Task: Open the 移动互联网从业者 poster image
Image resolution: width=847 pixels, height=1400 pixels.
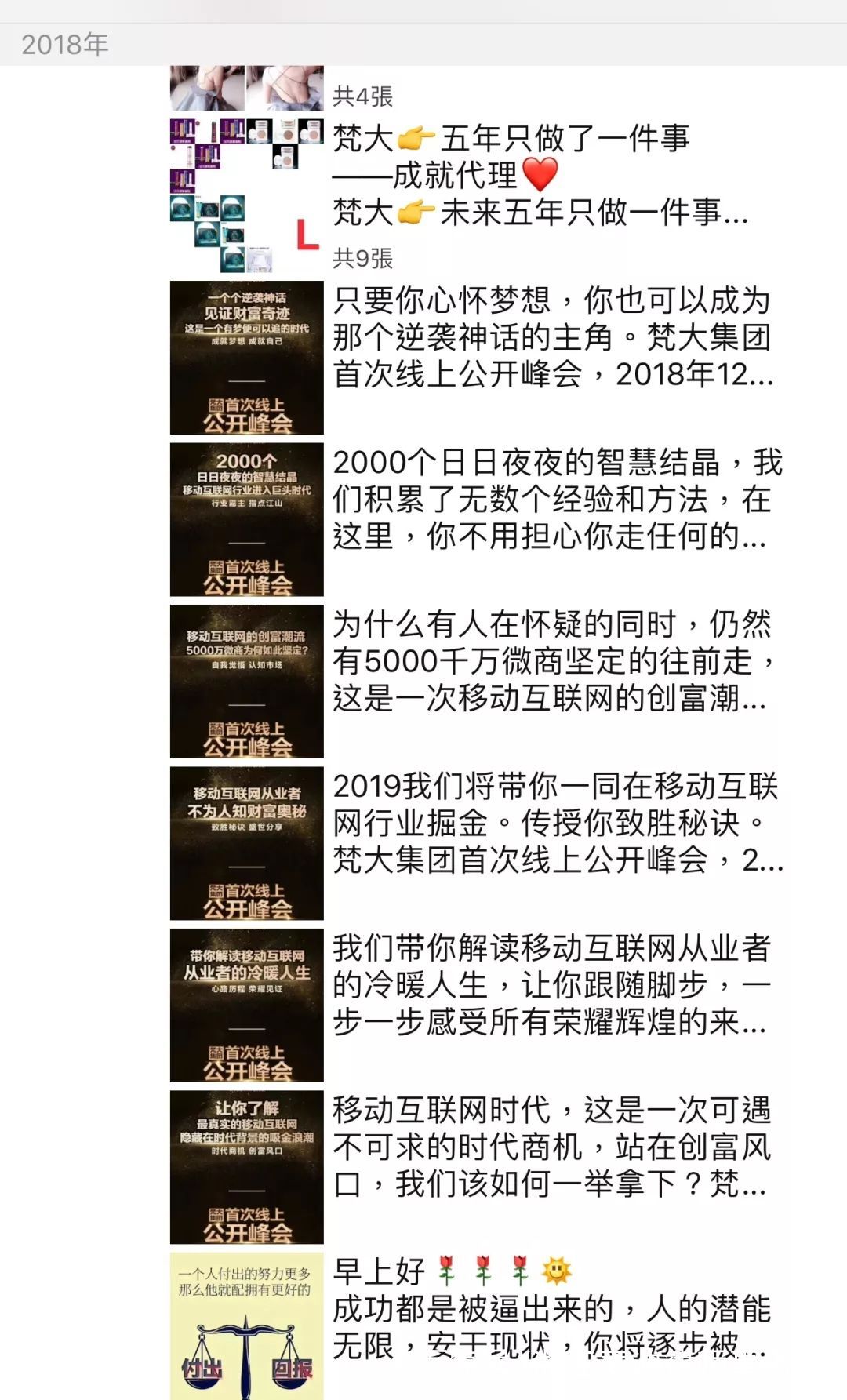Action: point(247,839)
